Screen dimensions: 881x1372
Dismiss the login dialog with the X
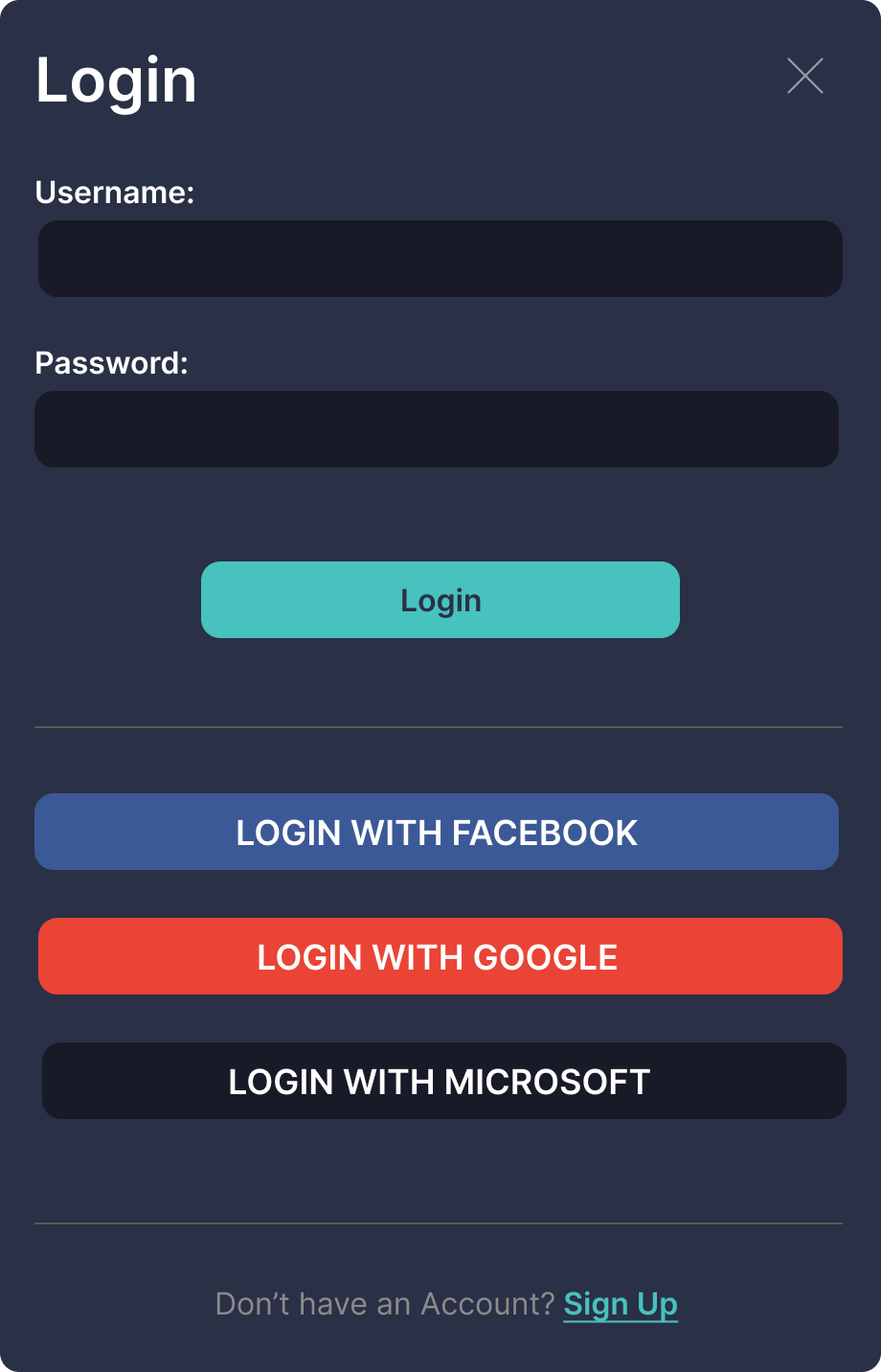click(x=804, y=76)
